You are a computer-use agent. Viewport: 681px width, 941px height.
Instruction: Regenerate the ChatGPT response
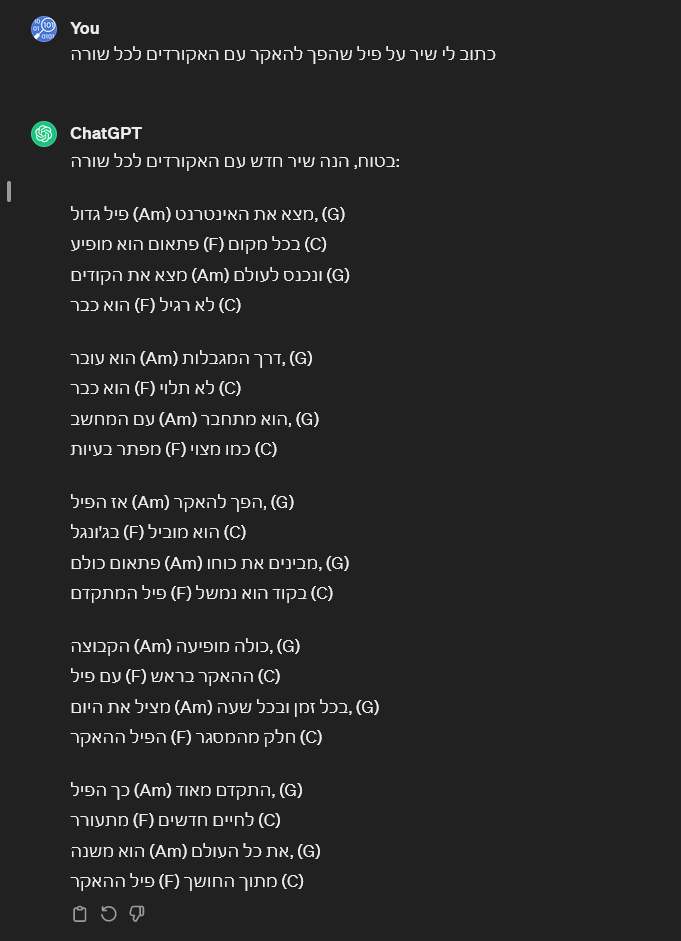pos(109,914)
